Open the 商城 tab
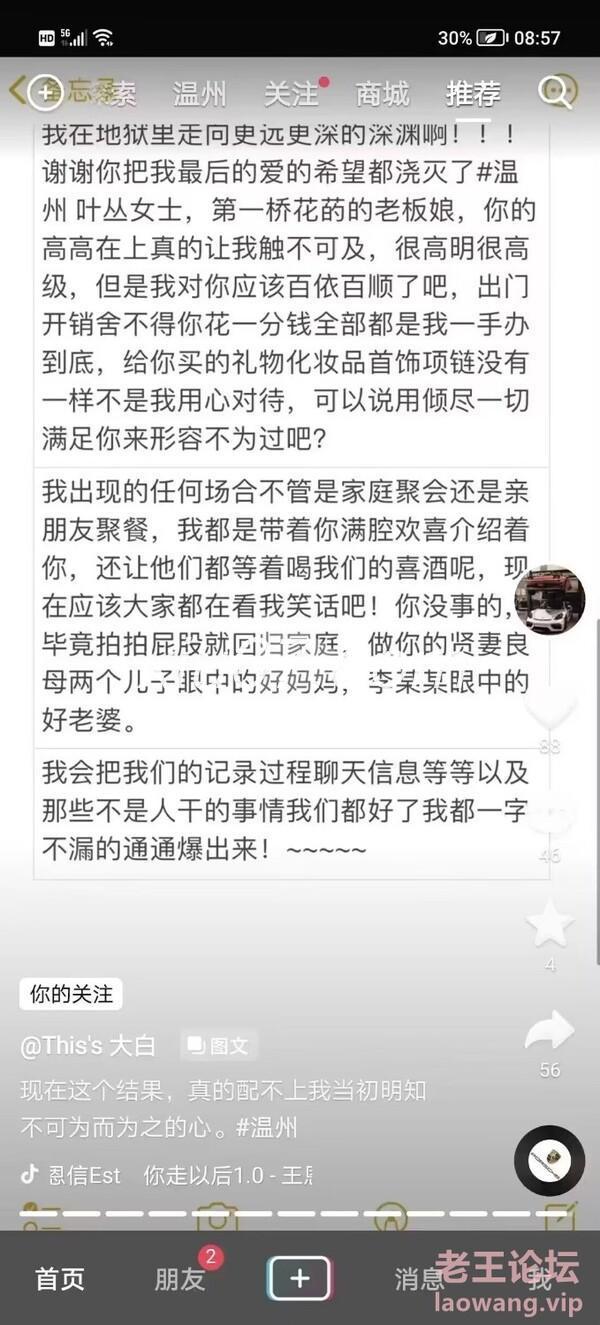The image size is (600, 1325). 382,94
